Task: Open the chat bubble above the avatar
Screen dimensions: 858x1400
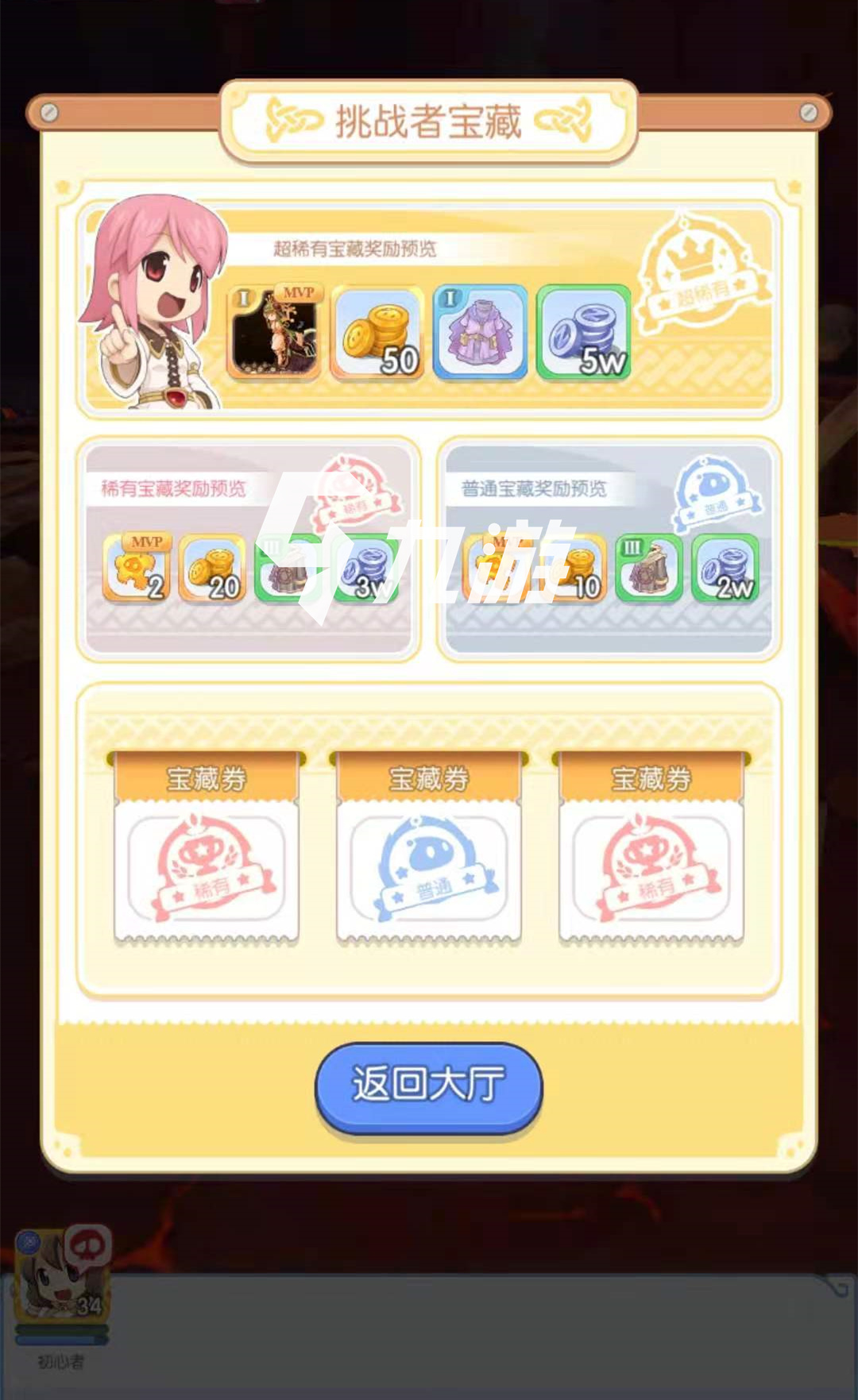Action: click(87, 1248)
